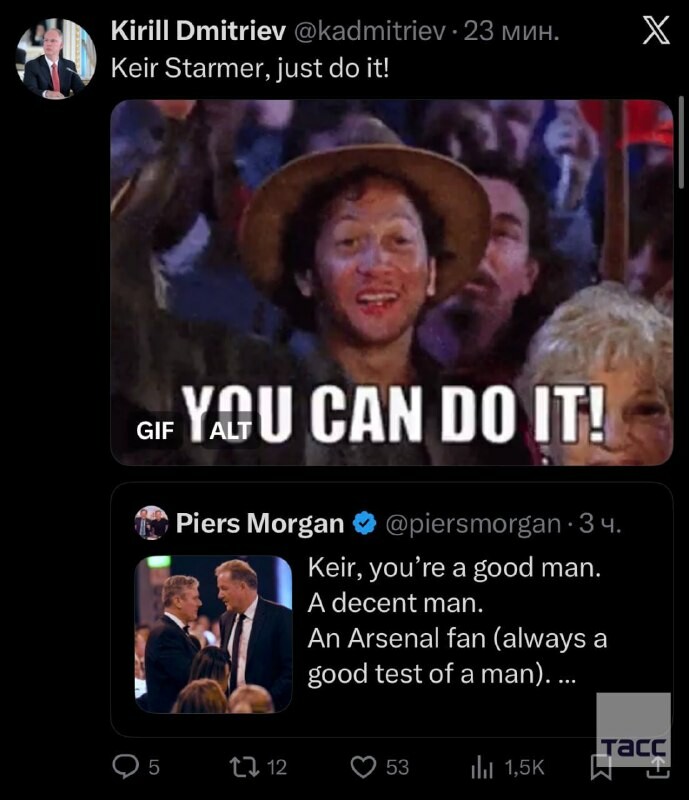Image resolution: width=689 pixels, height=800 pixels.
Task: Open the Kirill Dmitriev account name
Action: tap(197, 31)
